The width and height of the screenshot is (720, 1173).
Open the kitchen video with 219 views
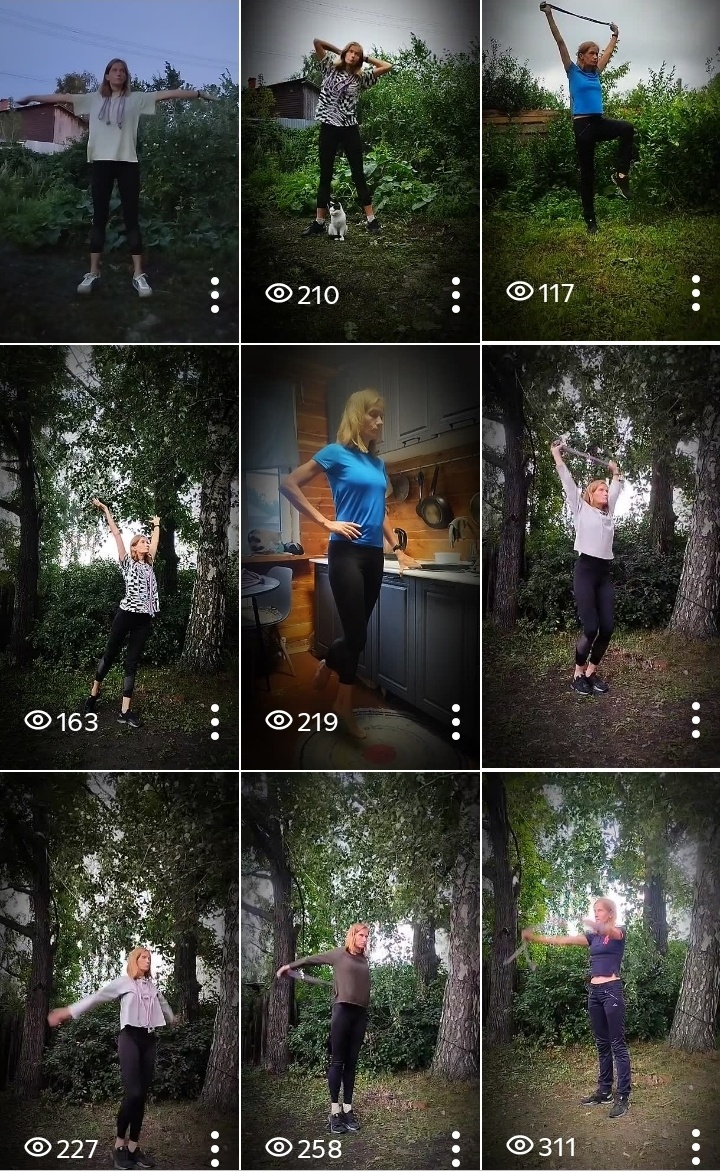point(360,557)
